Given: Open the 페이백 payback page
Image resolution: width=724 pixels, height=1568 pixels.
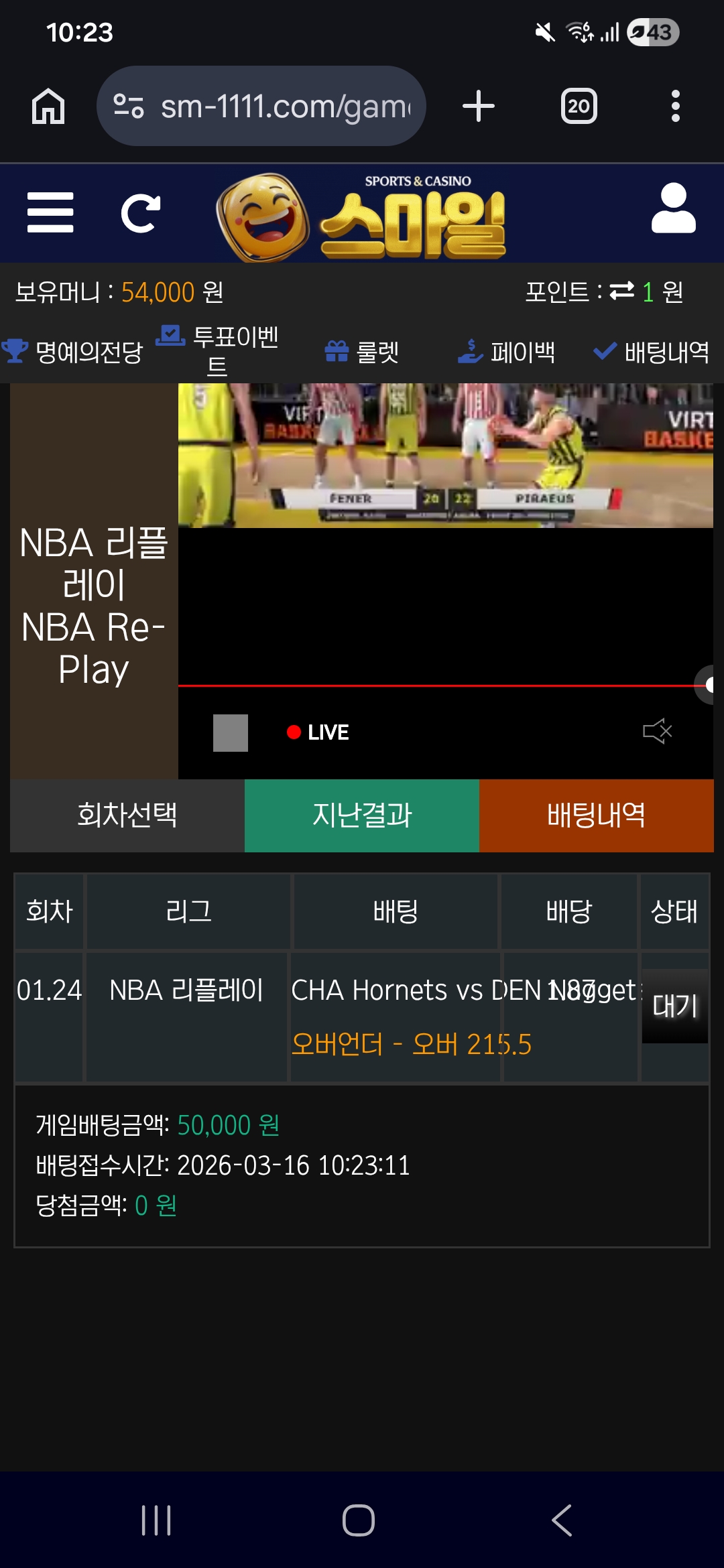Looking at the screenshot, I should 507,352.
